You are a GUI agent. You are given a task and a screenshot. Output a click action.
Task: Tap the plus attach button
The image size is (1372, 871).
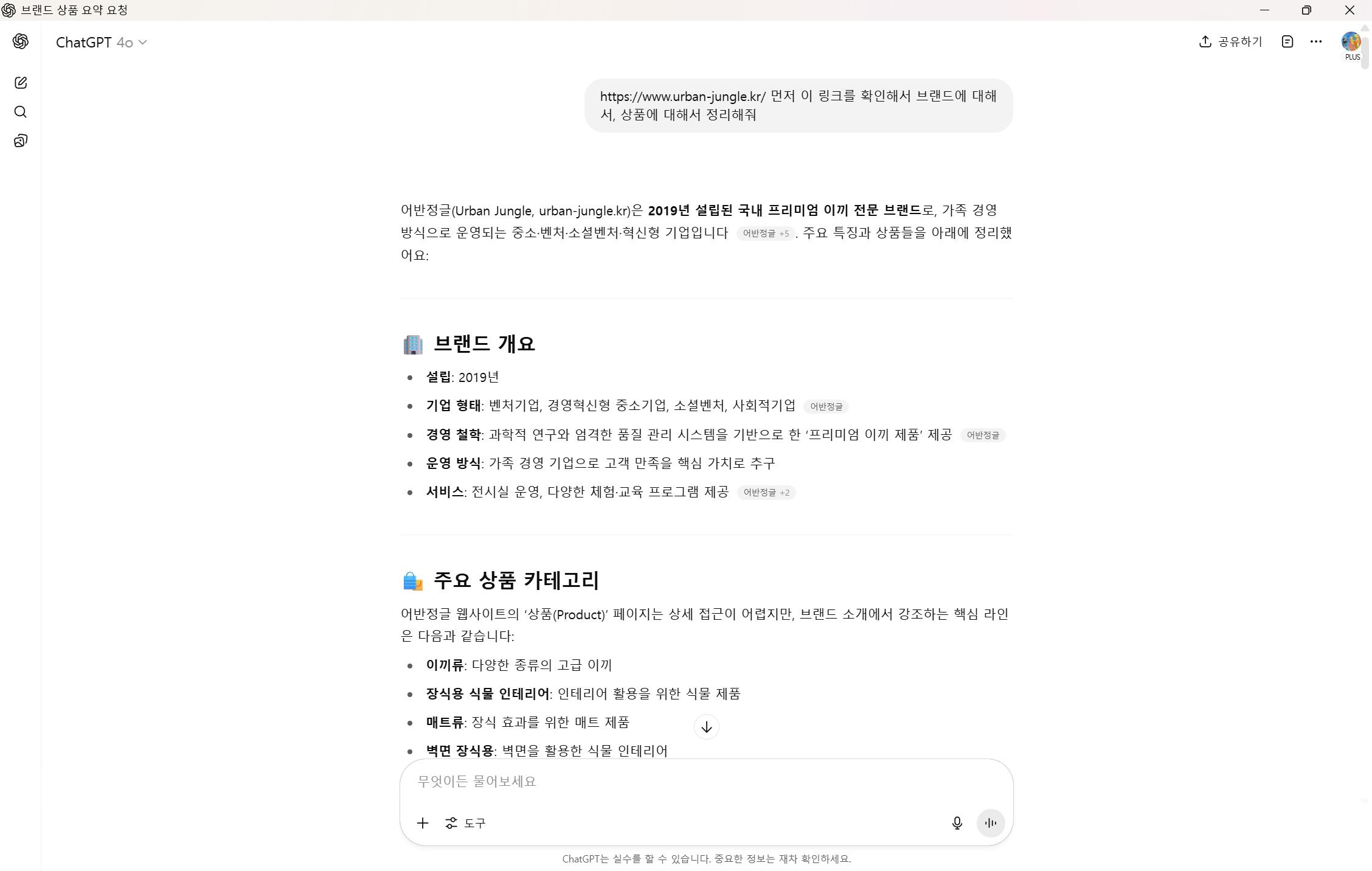[x=423, y=823]
